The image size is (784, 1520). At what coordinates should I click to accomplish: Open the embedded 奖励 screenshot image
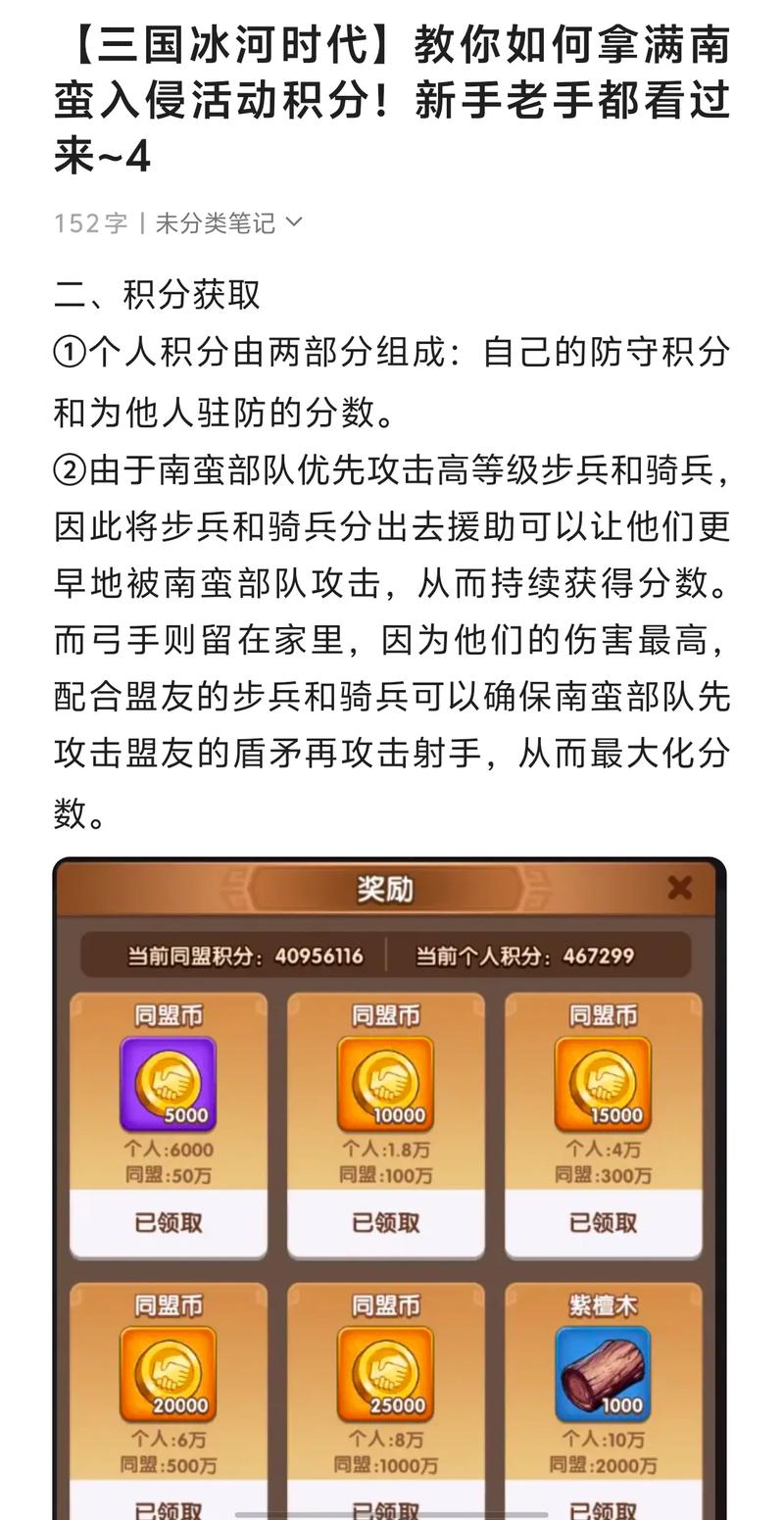[x=389, y=1188]
